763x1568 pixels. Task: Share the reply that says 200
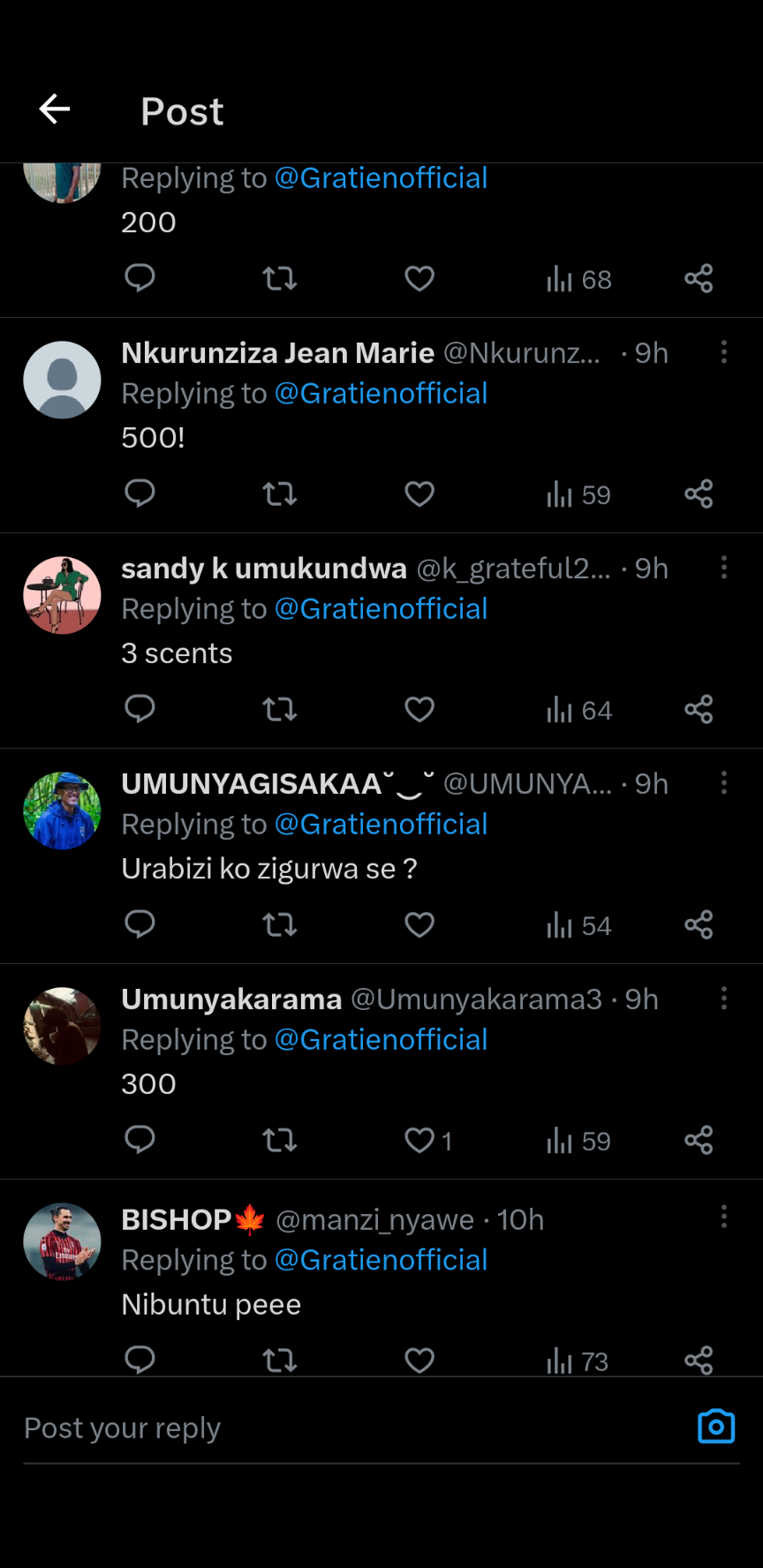(699, 279)
